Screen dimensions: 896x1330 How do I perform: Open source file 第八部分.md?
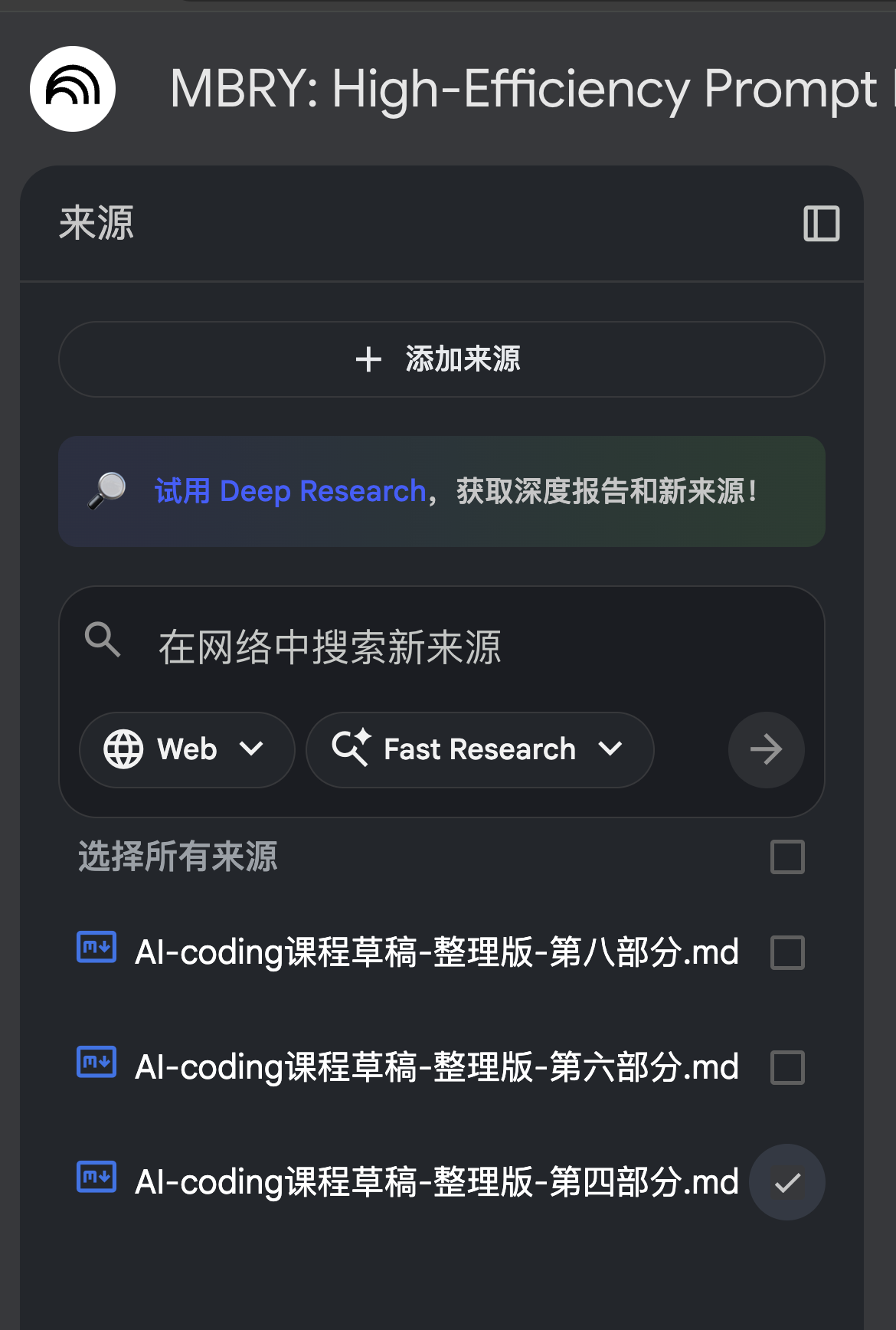[x=437, y=952]
